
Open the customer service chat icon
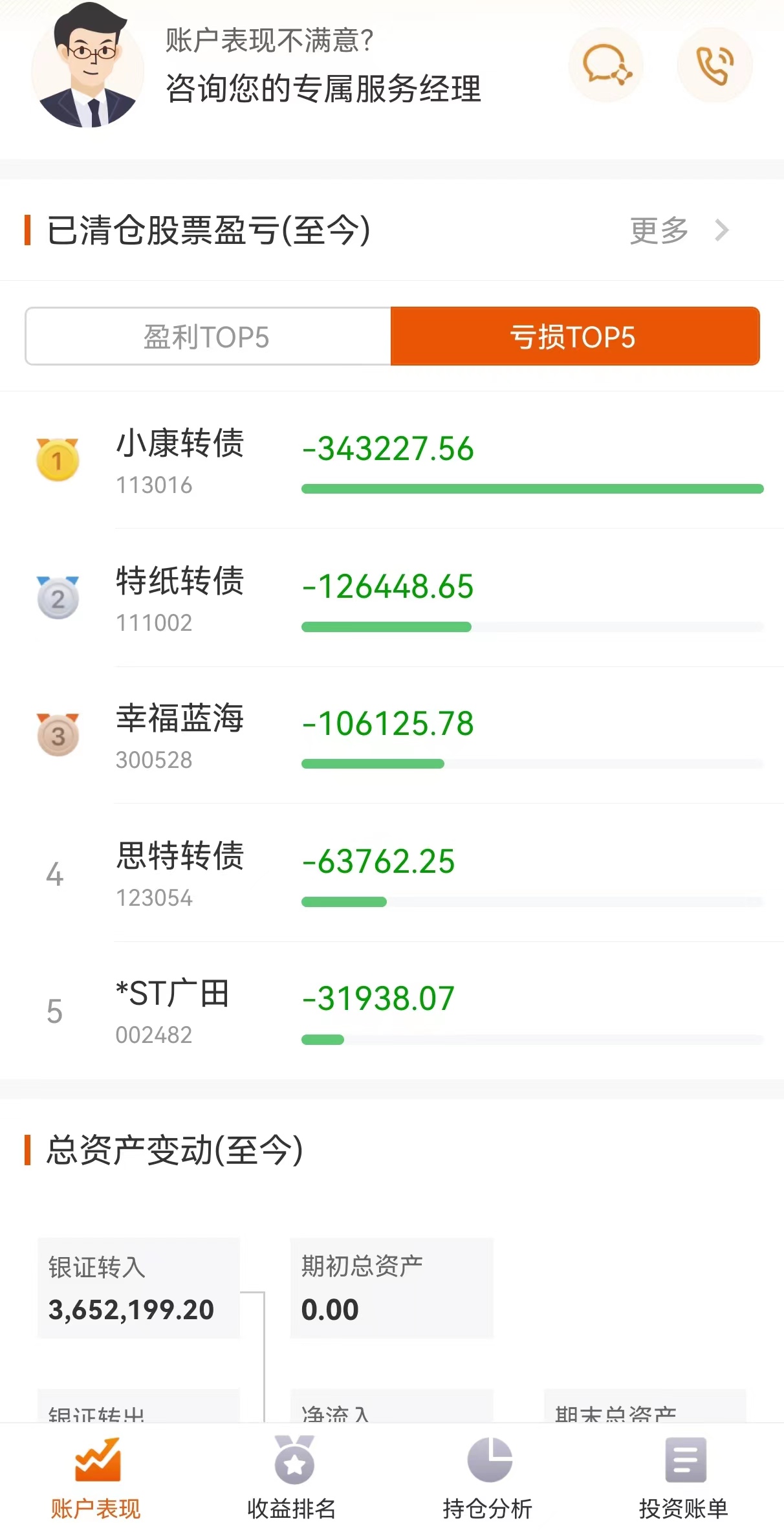[605, 65]
